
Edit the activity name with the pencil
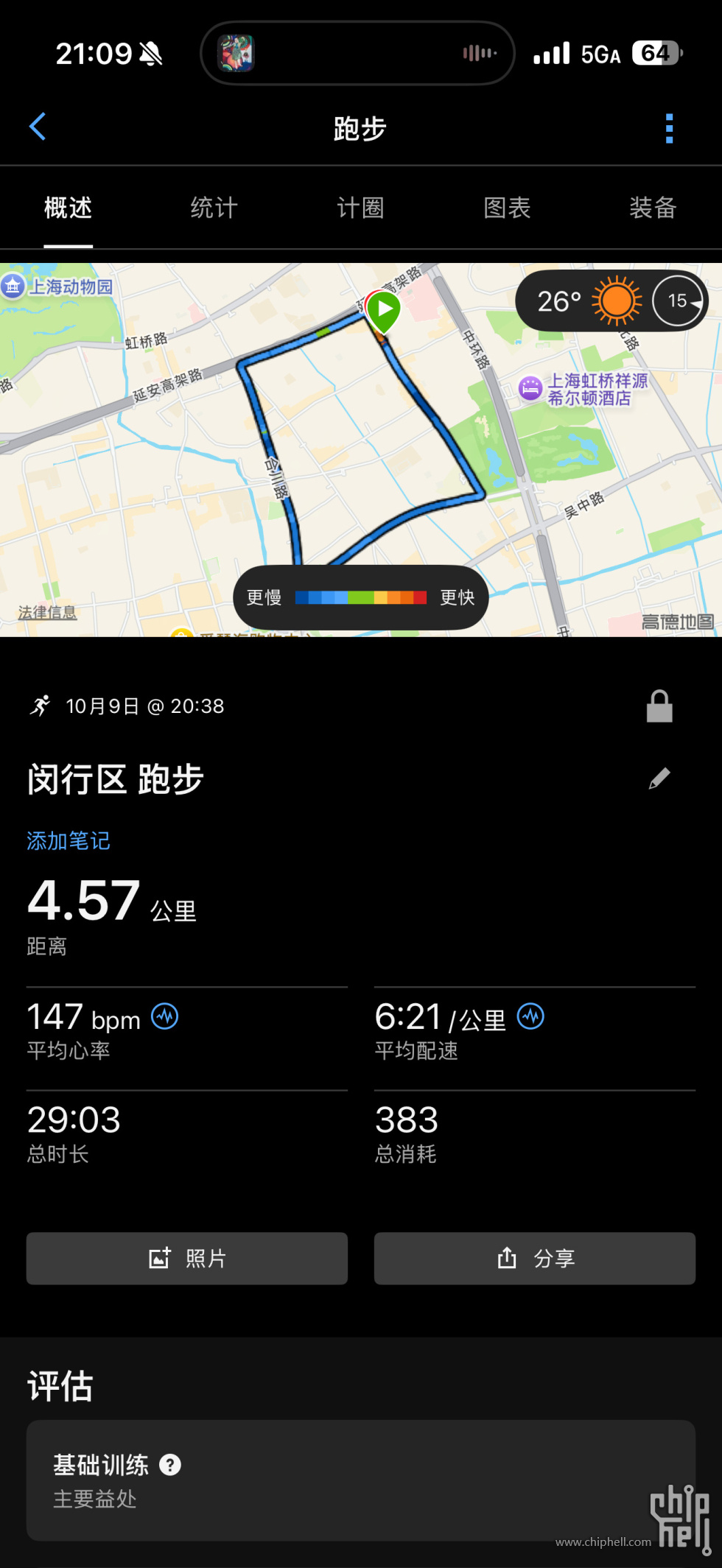(x=659, y=778)
